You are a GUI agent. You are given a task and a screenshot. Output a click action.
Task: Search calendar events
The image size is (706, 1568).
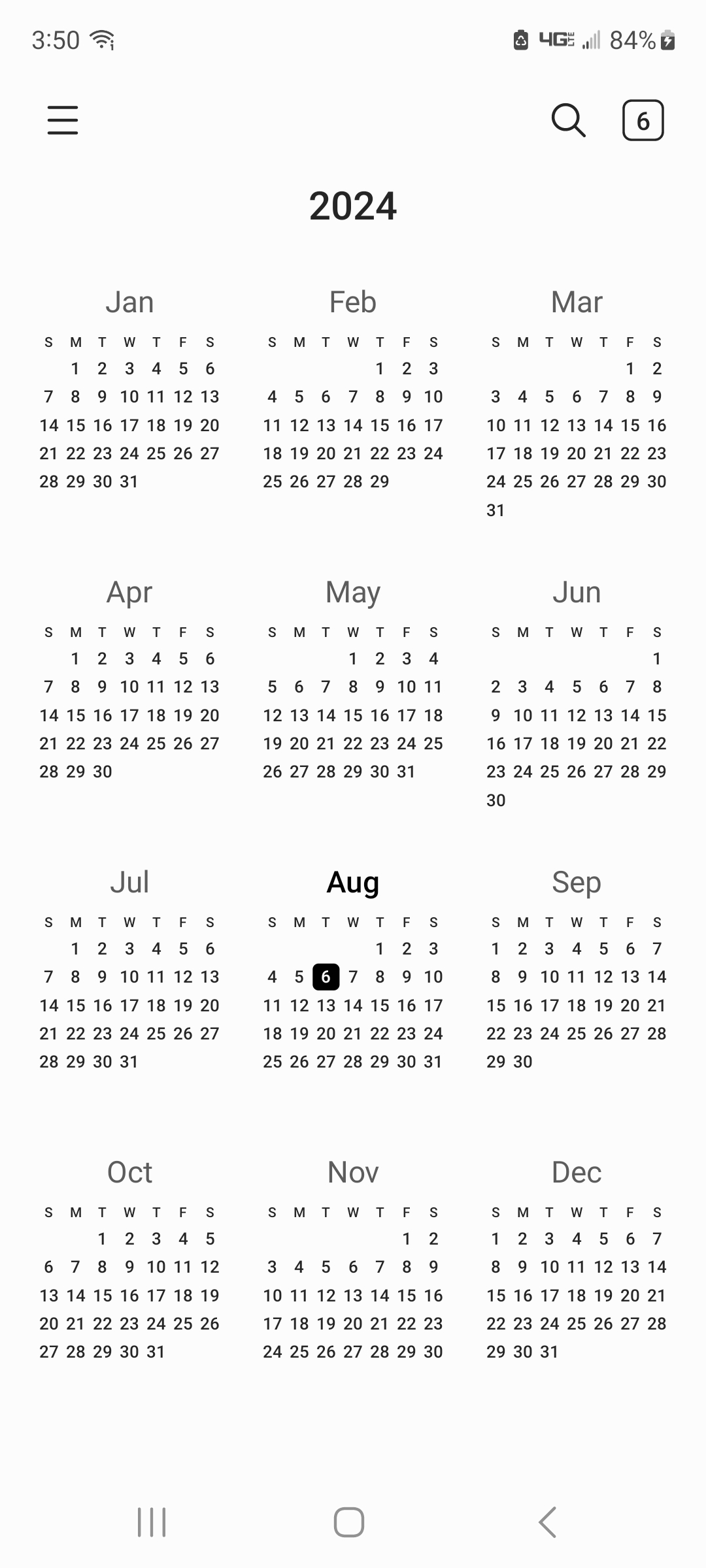coord(568,120)
